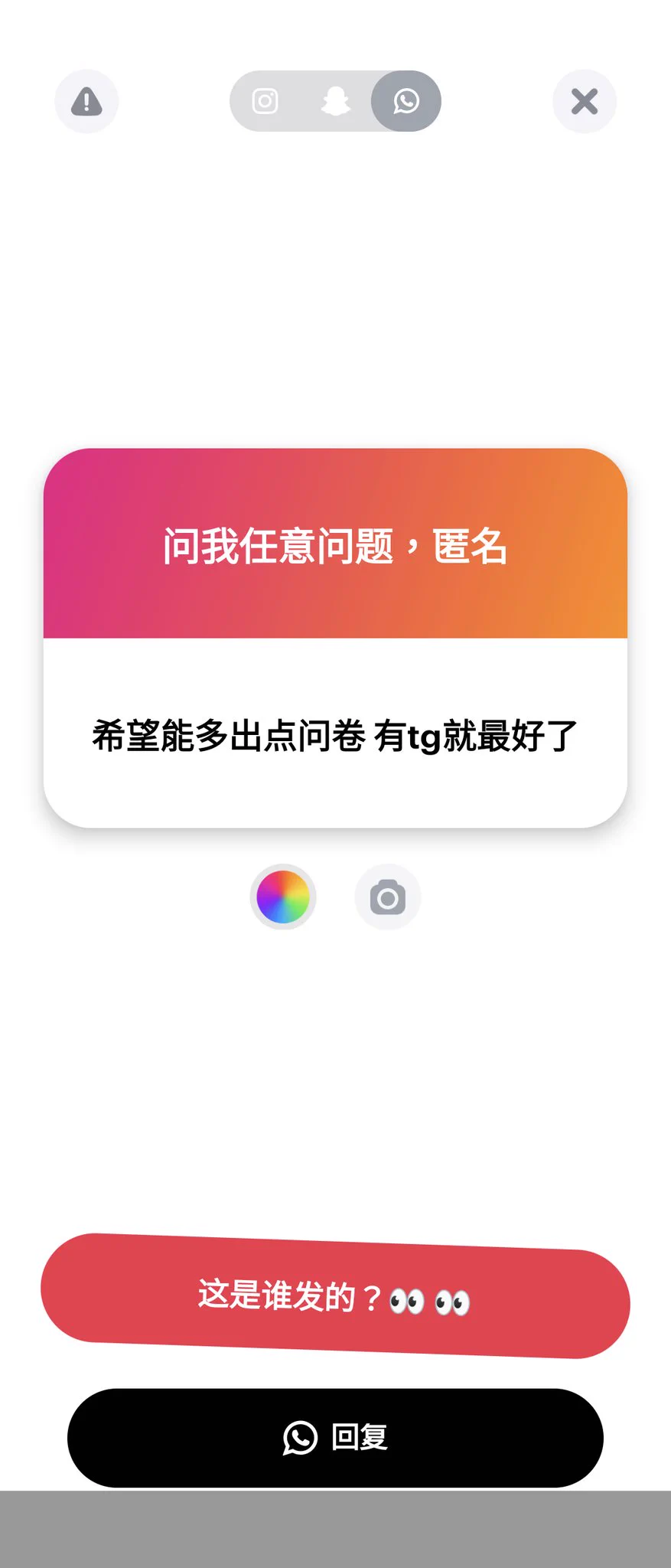Enable Instagram as the share option
The image size is (671, 1568).
click(x=264, y=101)
